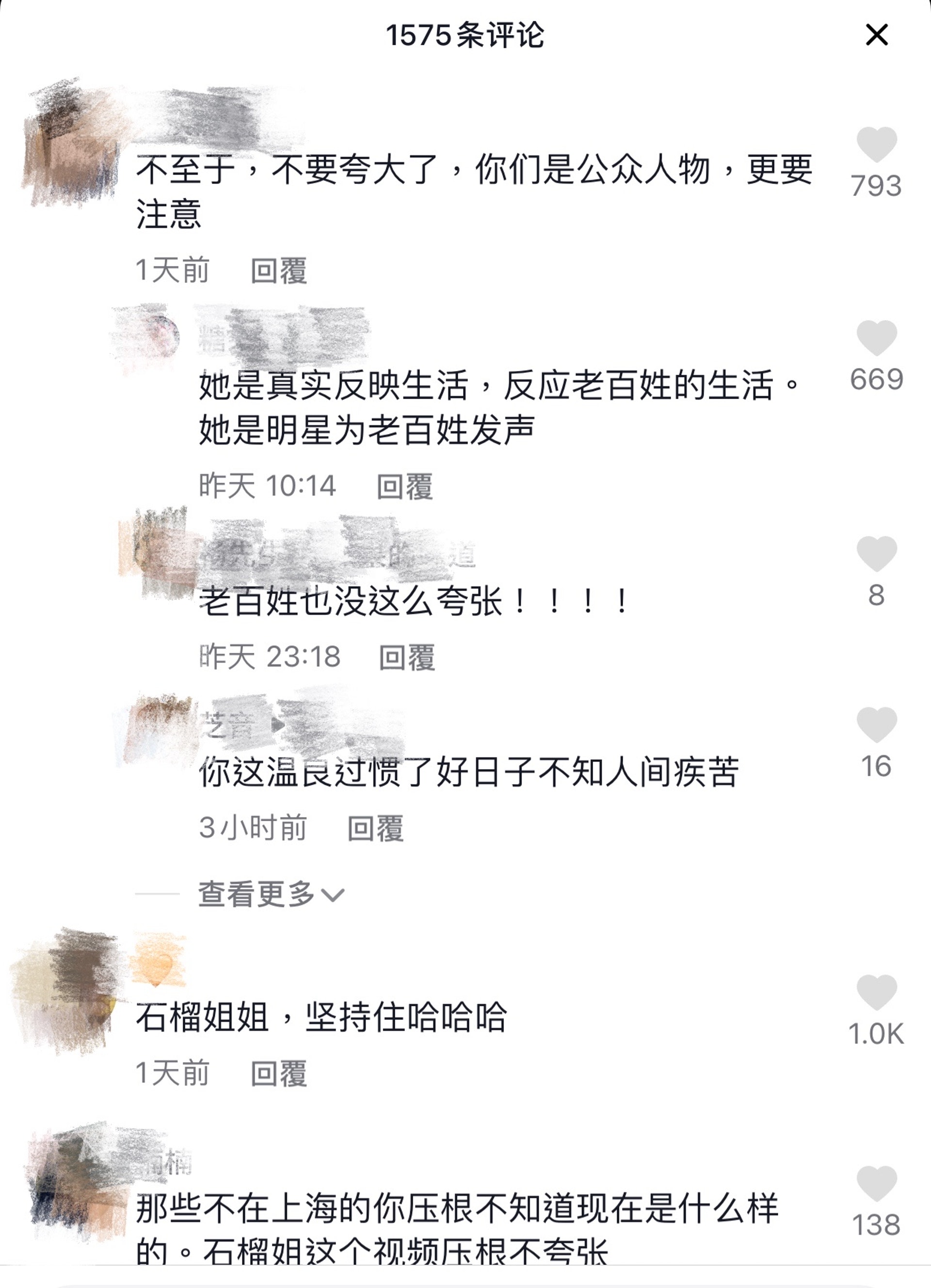This screenshot has width=931, height=1288.
Task: Like the comment starting 不至于，不要夸大了
Action: click(877, 145)
